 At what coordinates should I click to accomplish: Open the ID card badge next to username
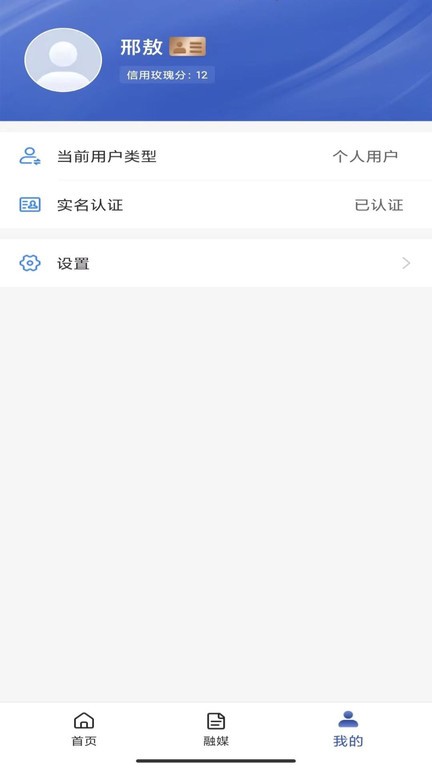(188, 47)
